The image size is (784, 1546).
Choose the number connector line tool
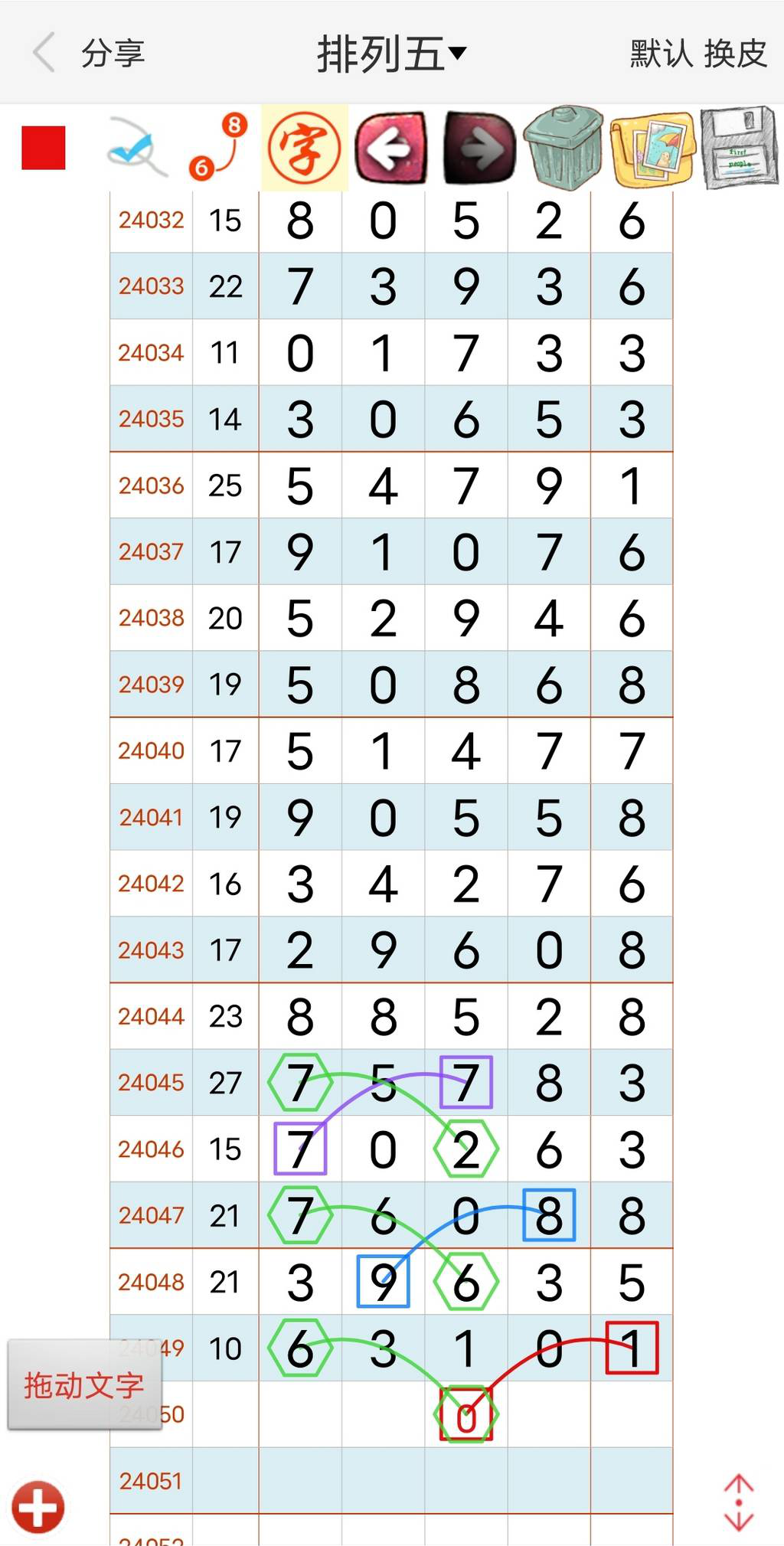219,148
